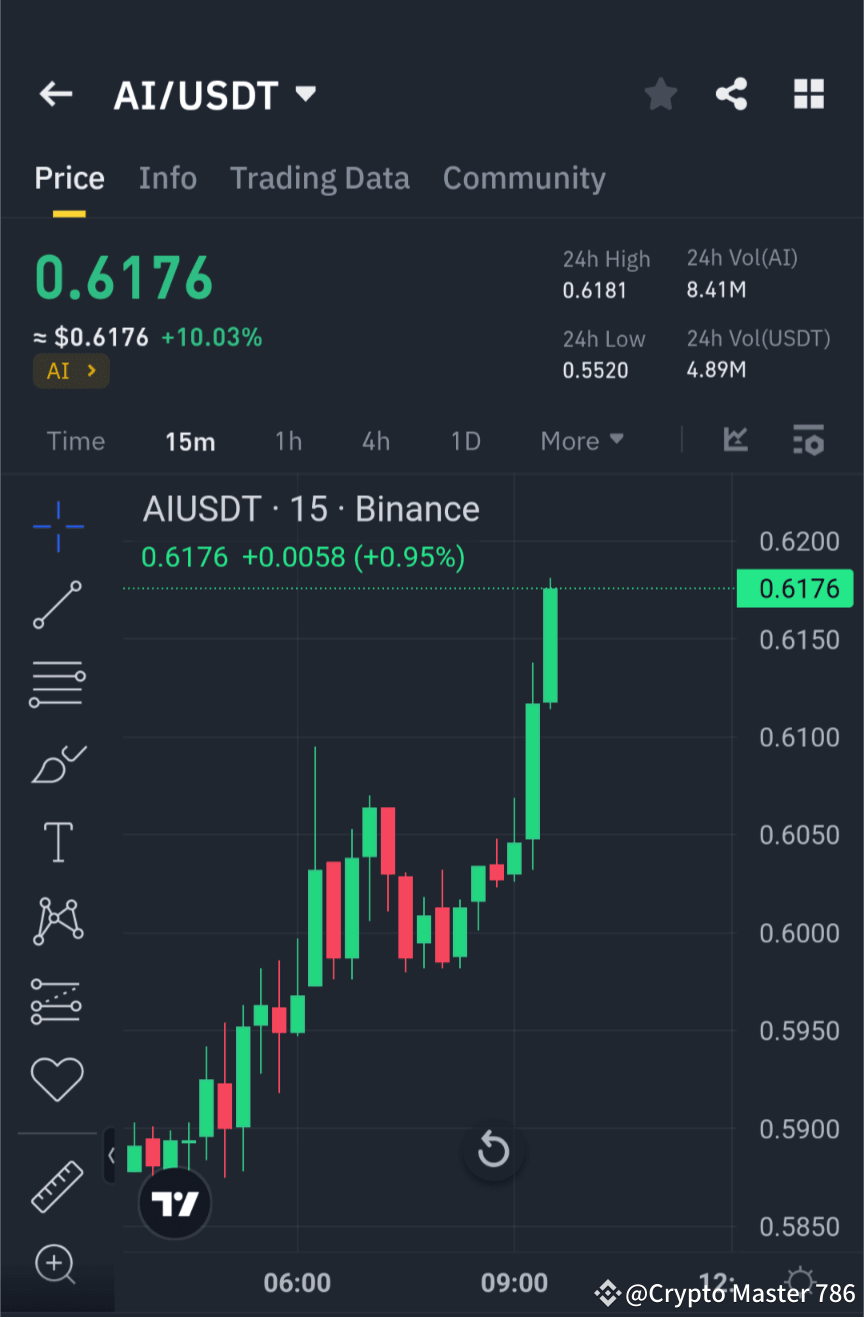Image resolution: width=864 pixels, height=1317 pixels.
Task: Select the crosshair tool
Action: point(57,525)
